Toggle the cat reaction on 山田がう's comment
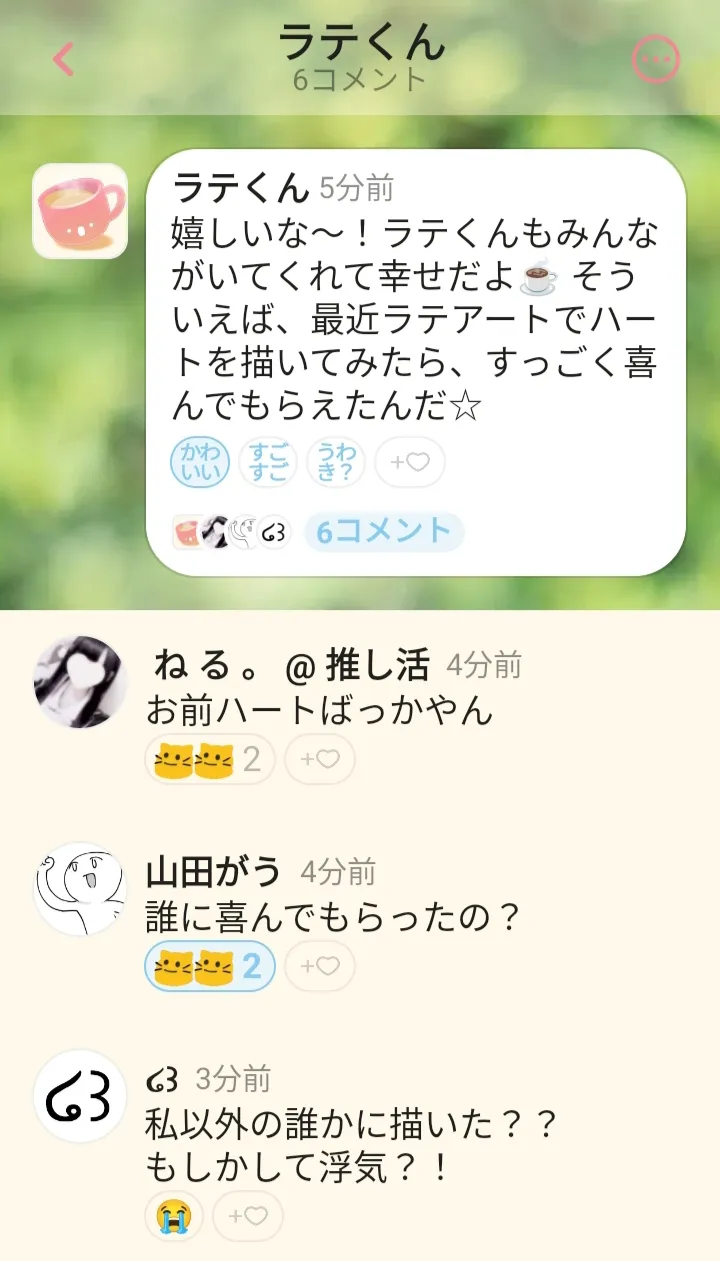The width and height of the screenshot is (720, 1261). (209, 966)
